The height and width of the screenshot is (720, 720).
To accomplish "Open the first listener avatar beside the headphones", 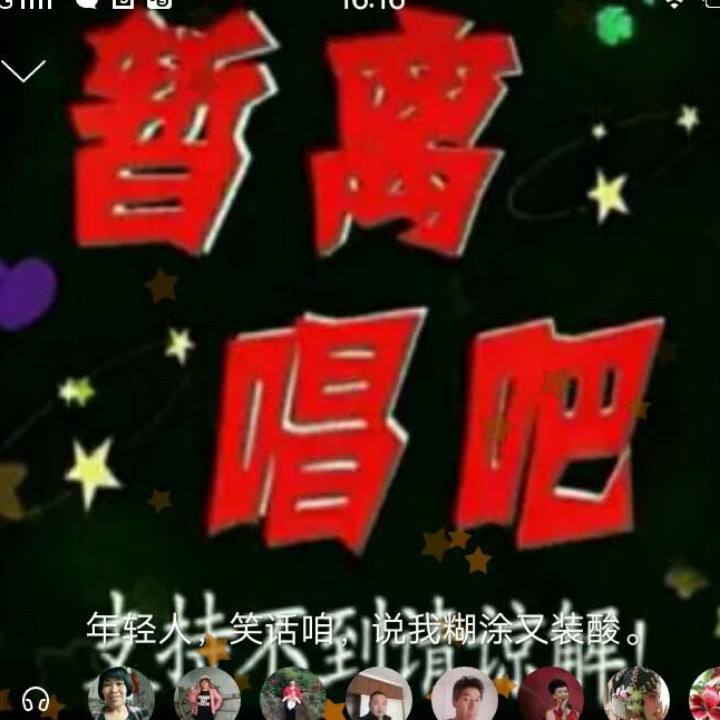I will click(x=121, y=694).
